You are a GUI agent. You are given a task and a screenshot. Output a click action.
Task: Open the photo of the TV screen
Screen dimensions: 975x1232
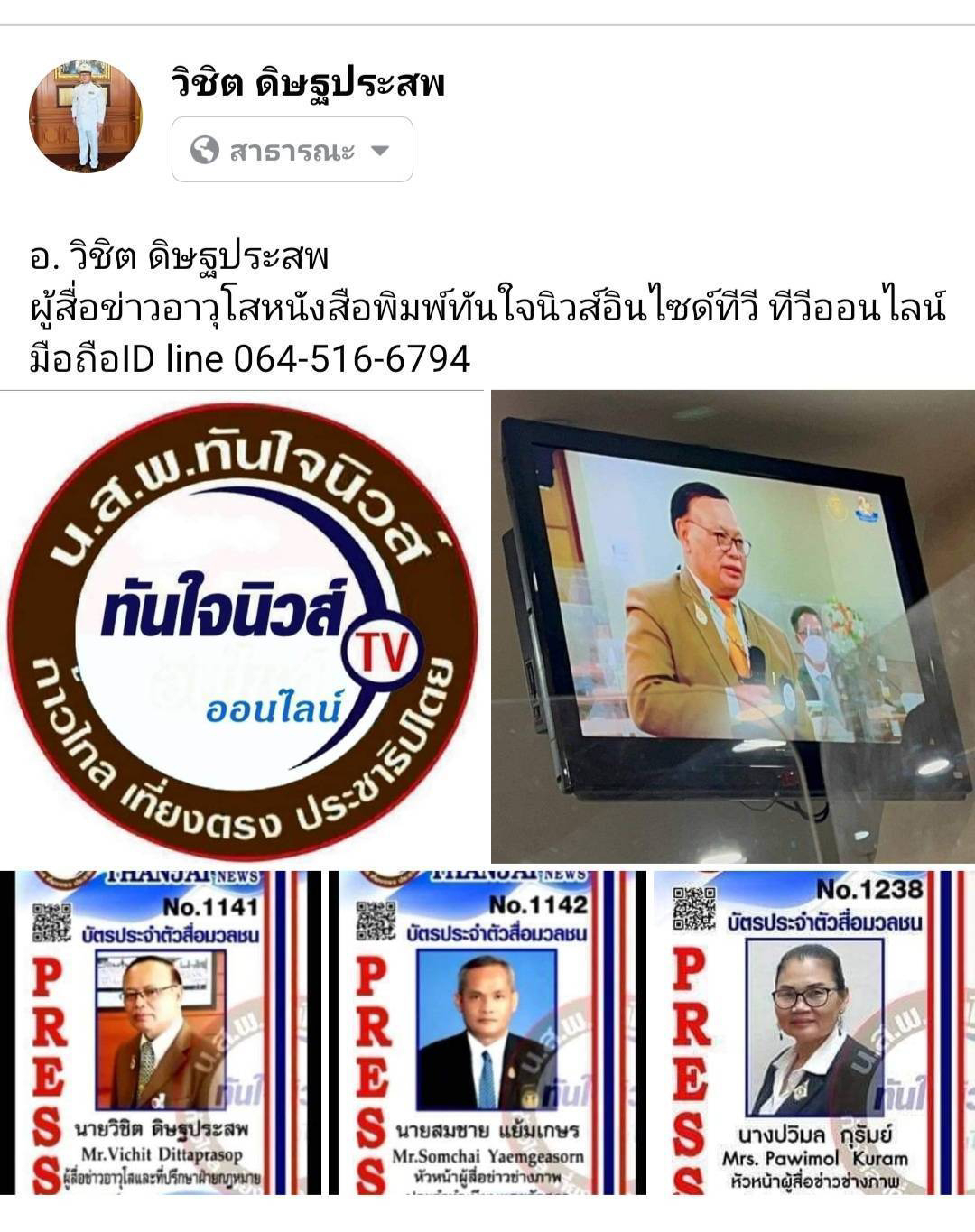coord(733,625)
